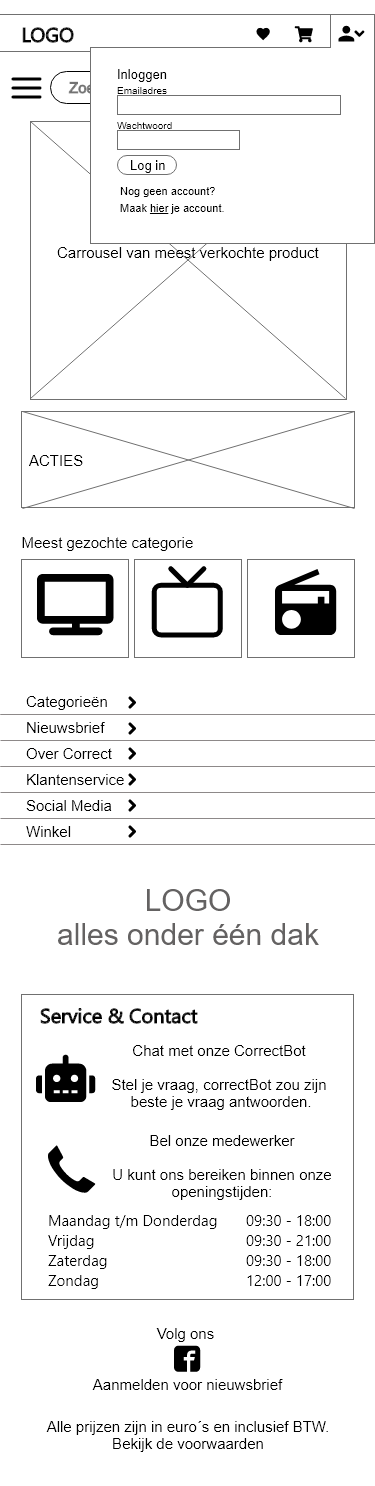This screenshot has width=375, height=1486.
Task: Open the shopping cart
Action: [304, 34]
